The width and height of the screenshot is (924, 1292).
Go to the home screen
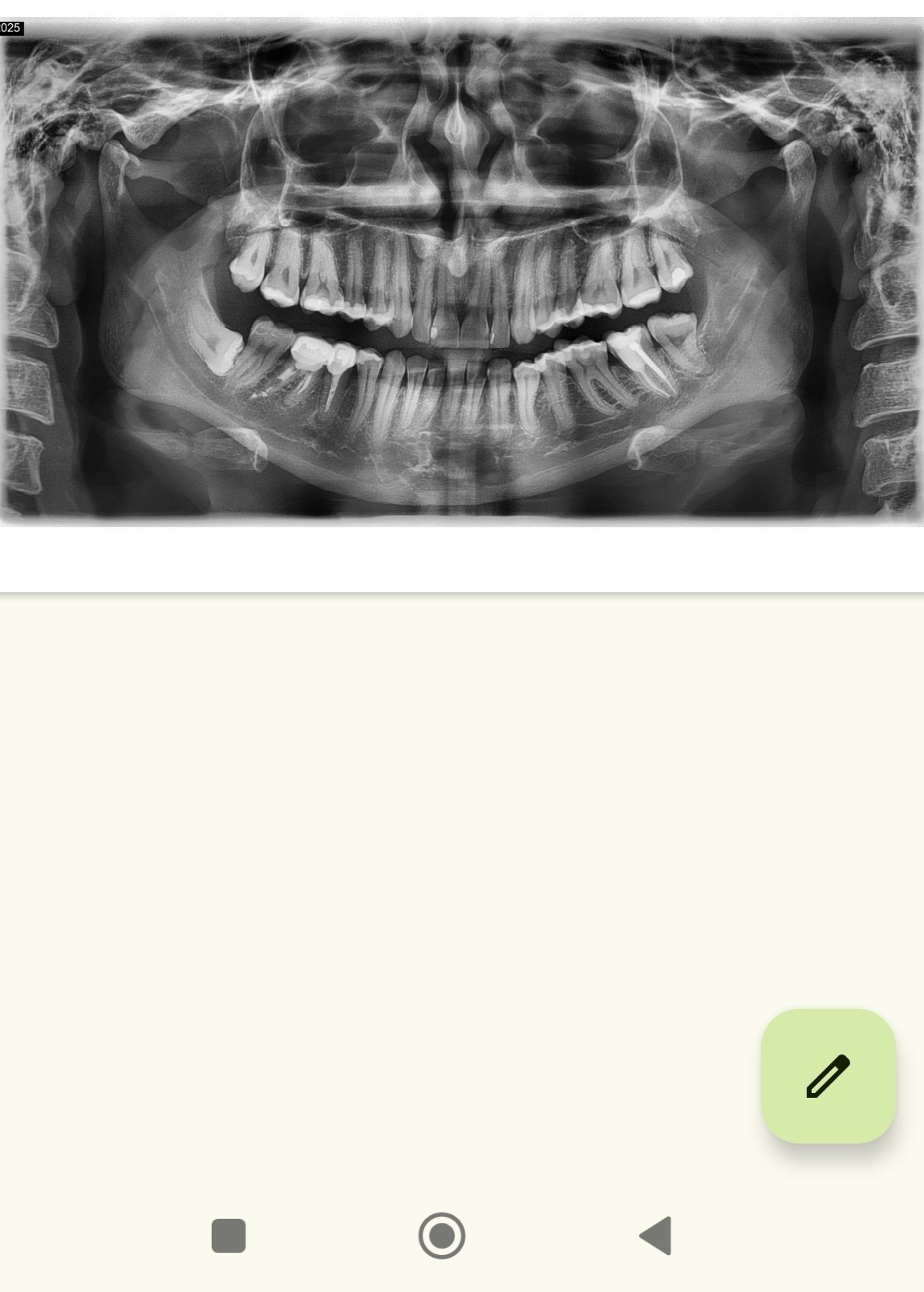coord(442,1235)
